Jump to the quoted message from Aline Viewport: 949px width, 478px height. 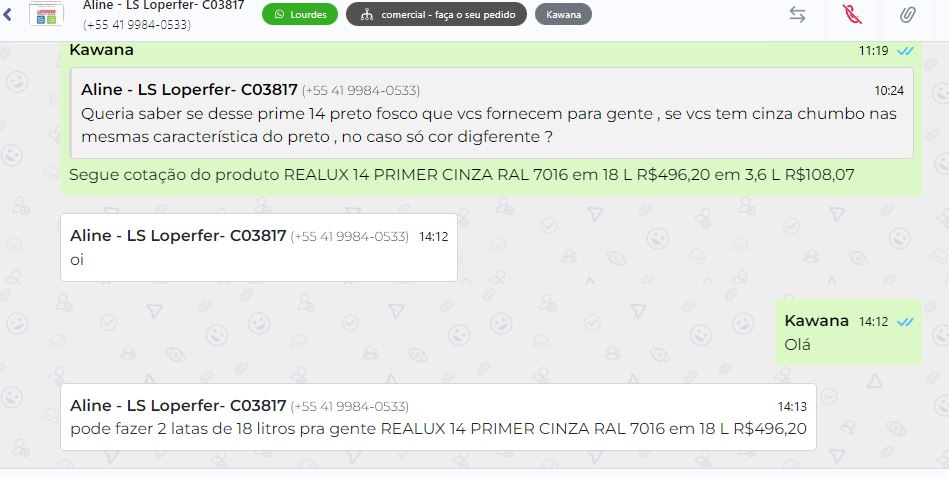(x=490, y=113)
